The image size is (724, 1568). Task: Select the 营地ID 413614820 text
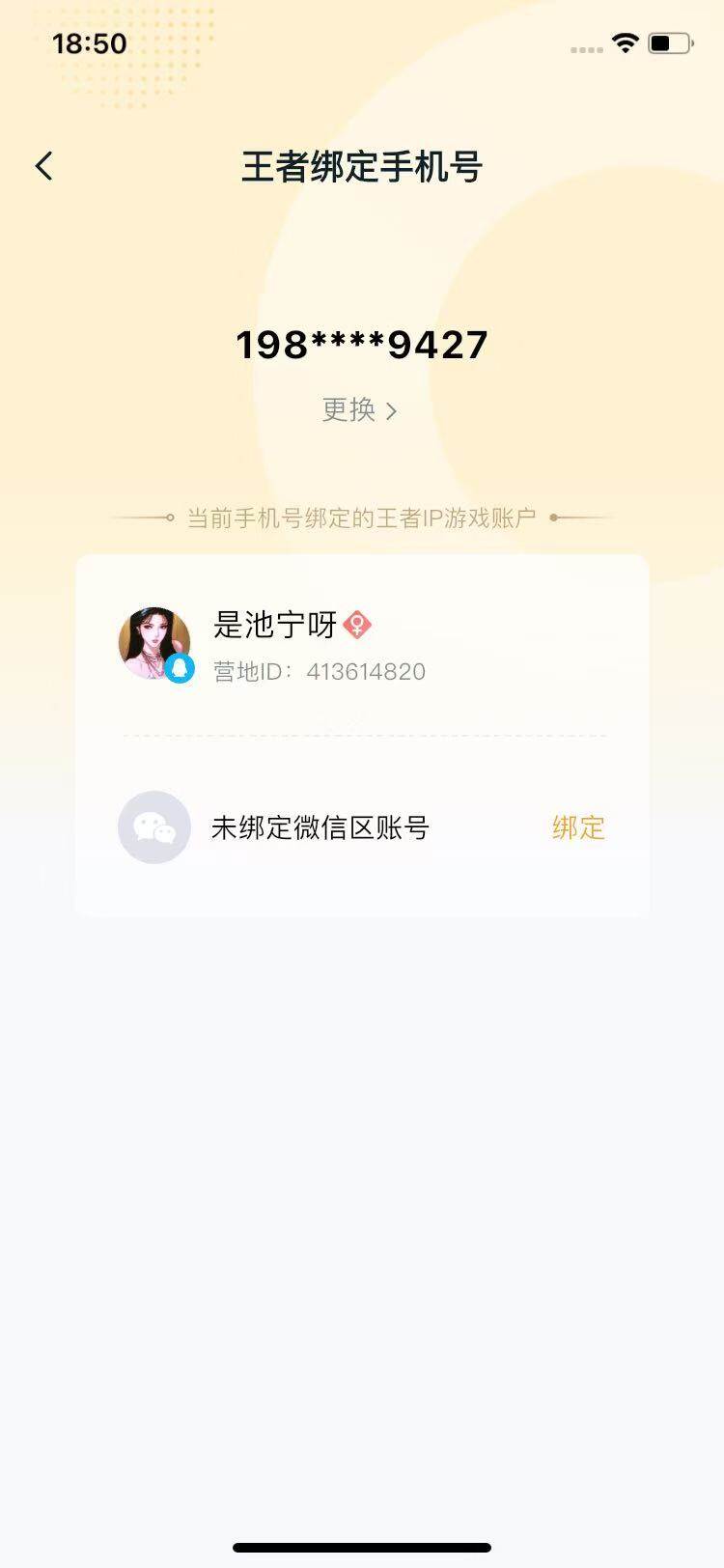320,672
